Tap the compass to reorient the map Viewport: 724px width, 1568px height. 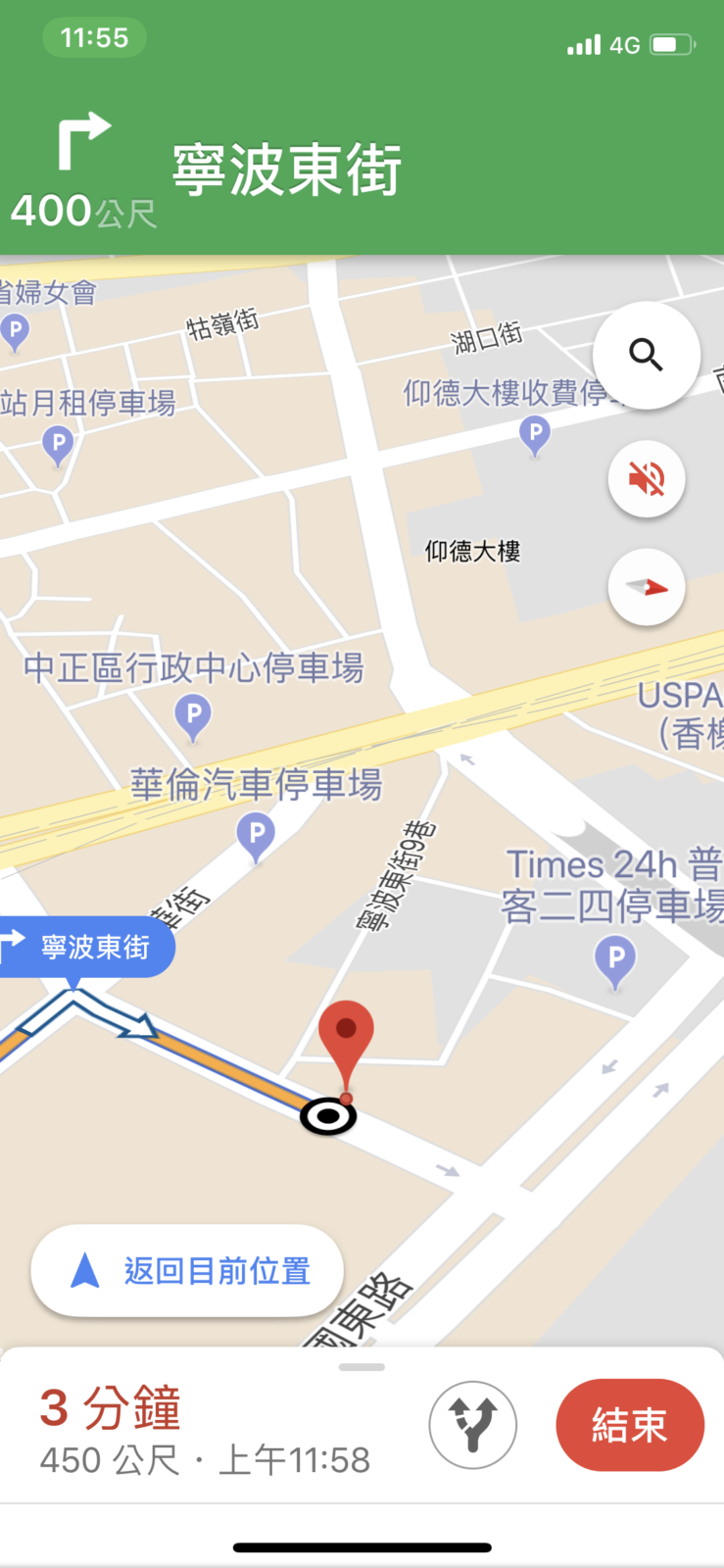(x=646, y=587)
